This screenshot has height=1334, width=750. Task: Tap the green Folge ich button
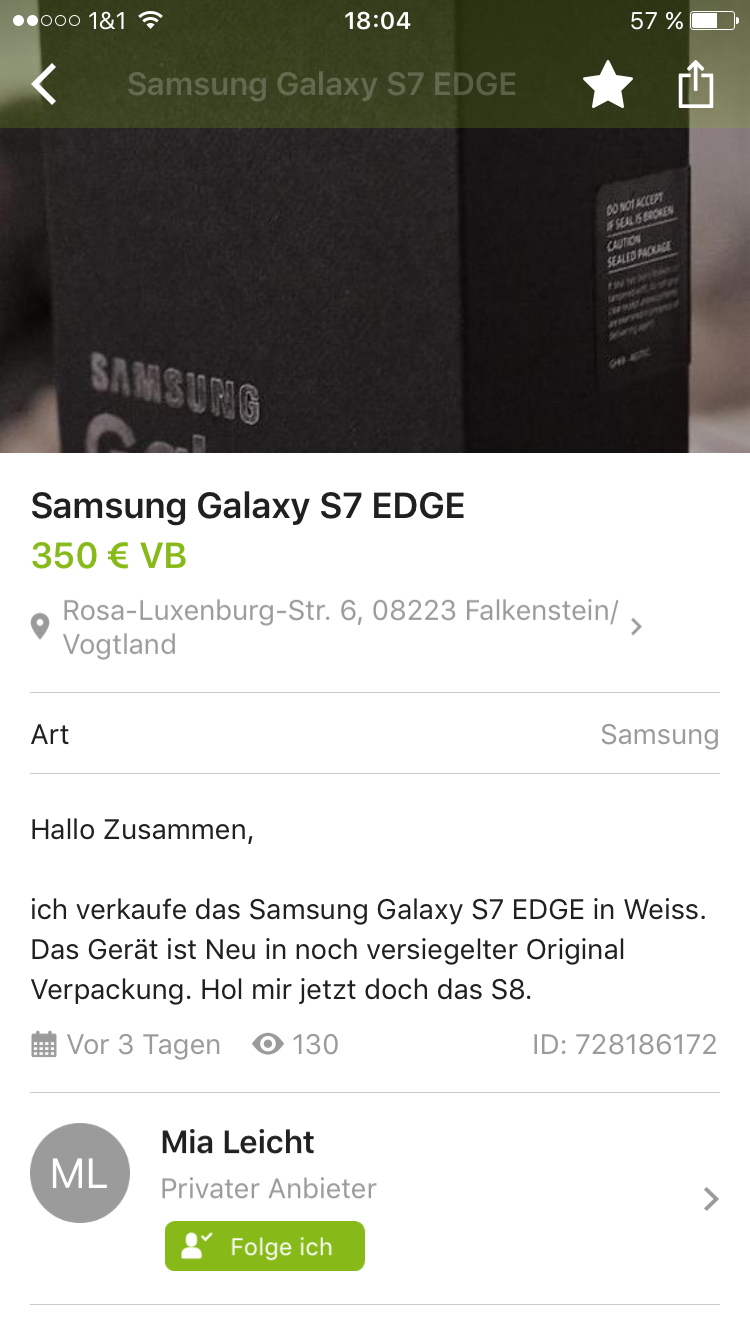click(265, 1247)
